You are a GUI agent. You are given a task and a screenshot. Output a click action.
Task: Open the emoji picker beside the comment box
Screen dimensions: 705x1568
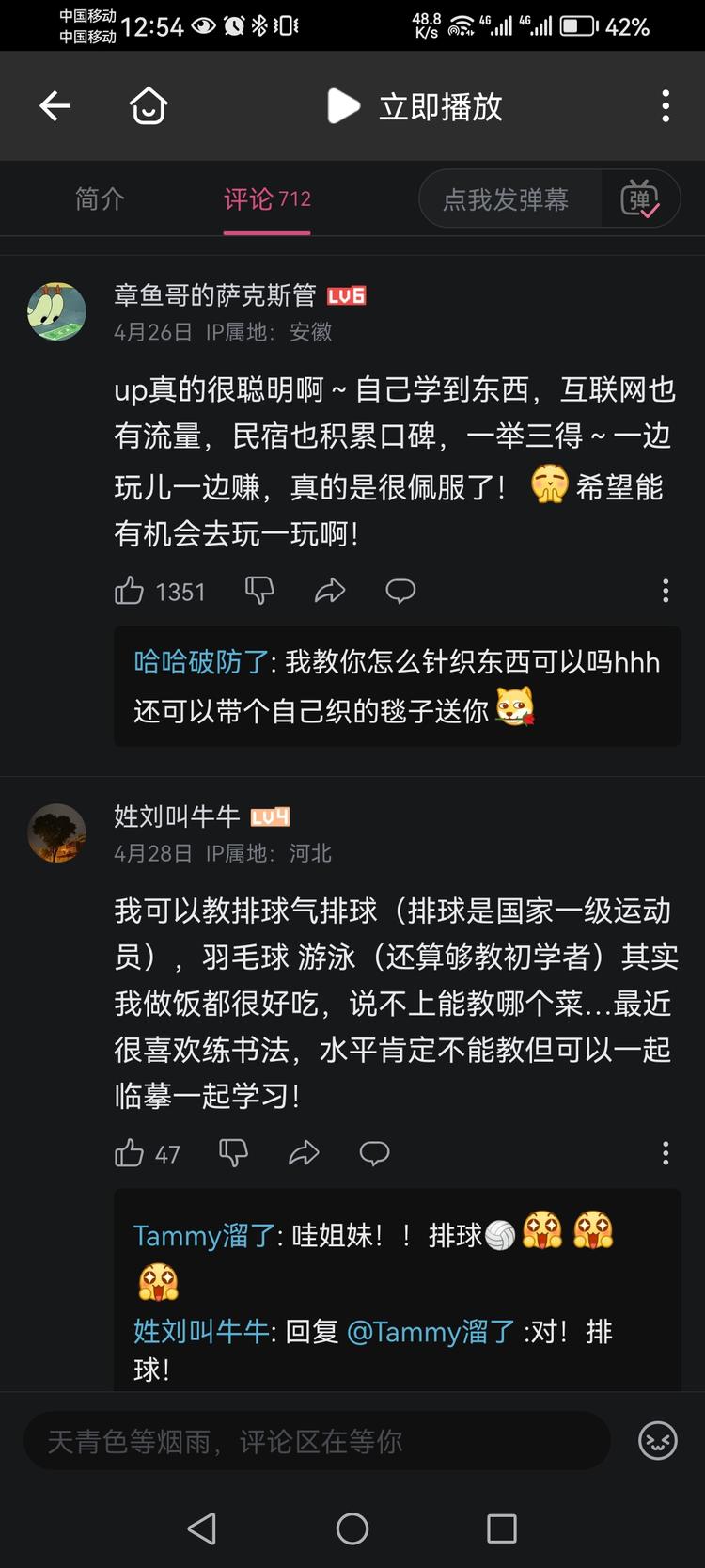point(656,1440)
